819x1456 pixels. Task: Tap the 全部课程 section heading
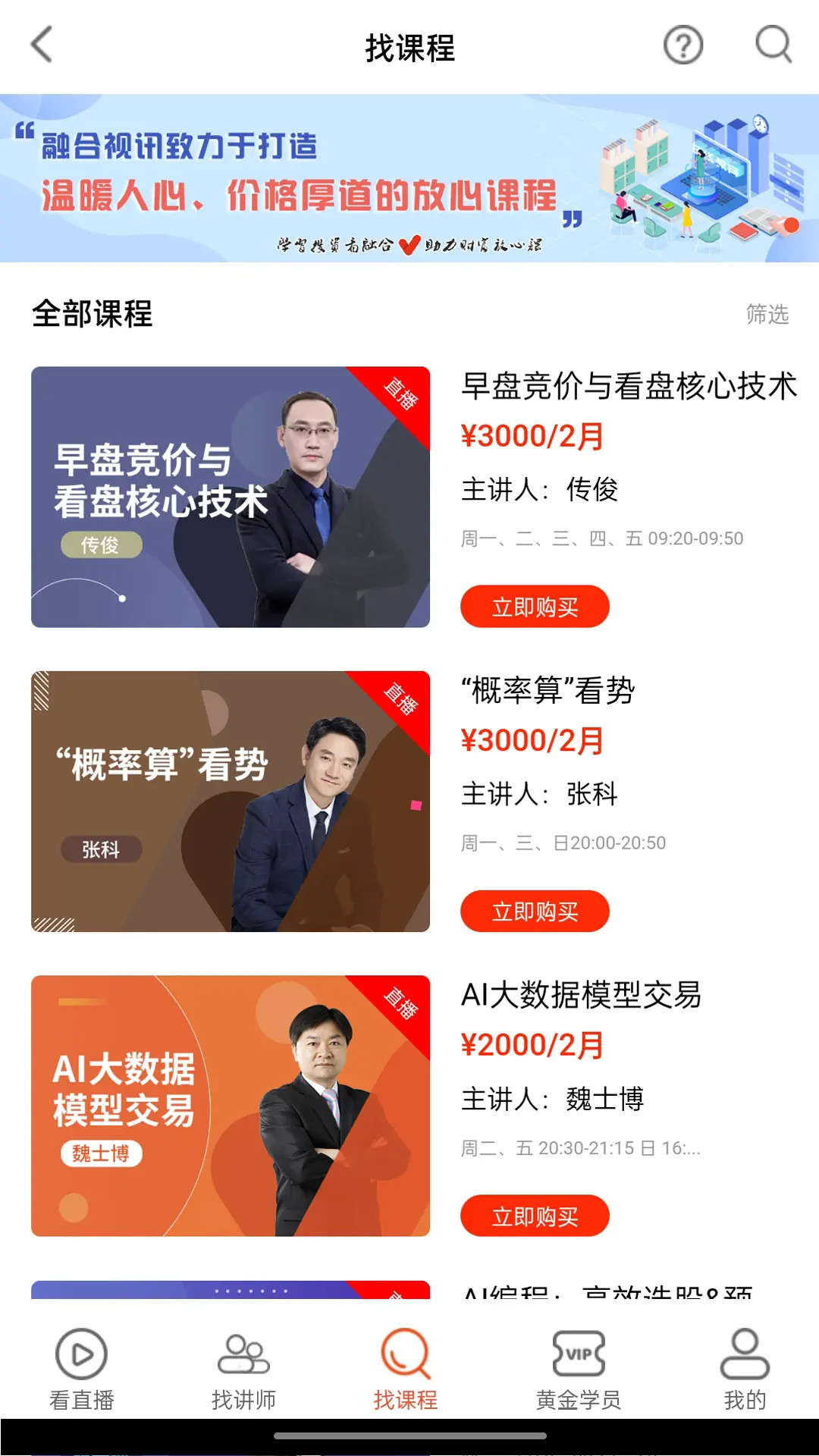(91, 313)
